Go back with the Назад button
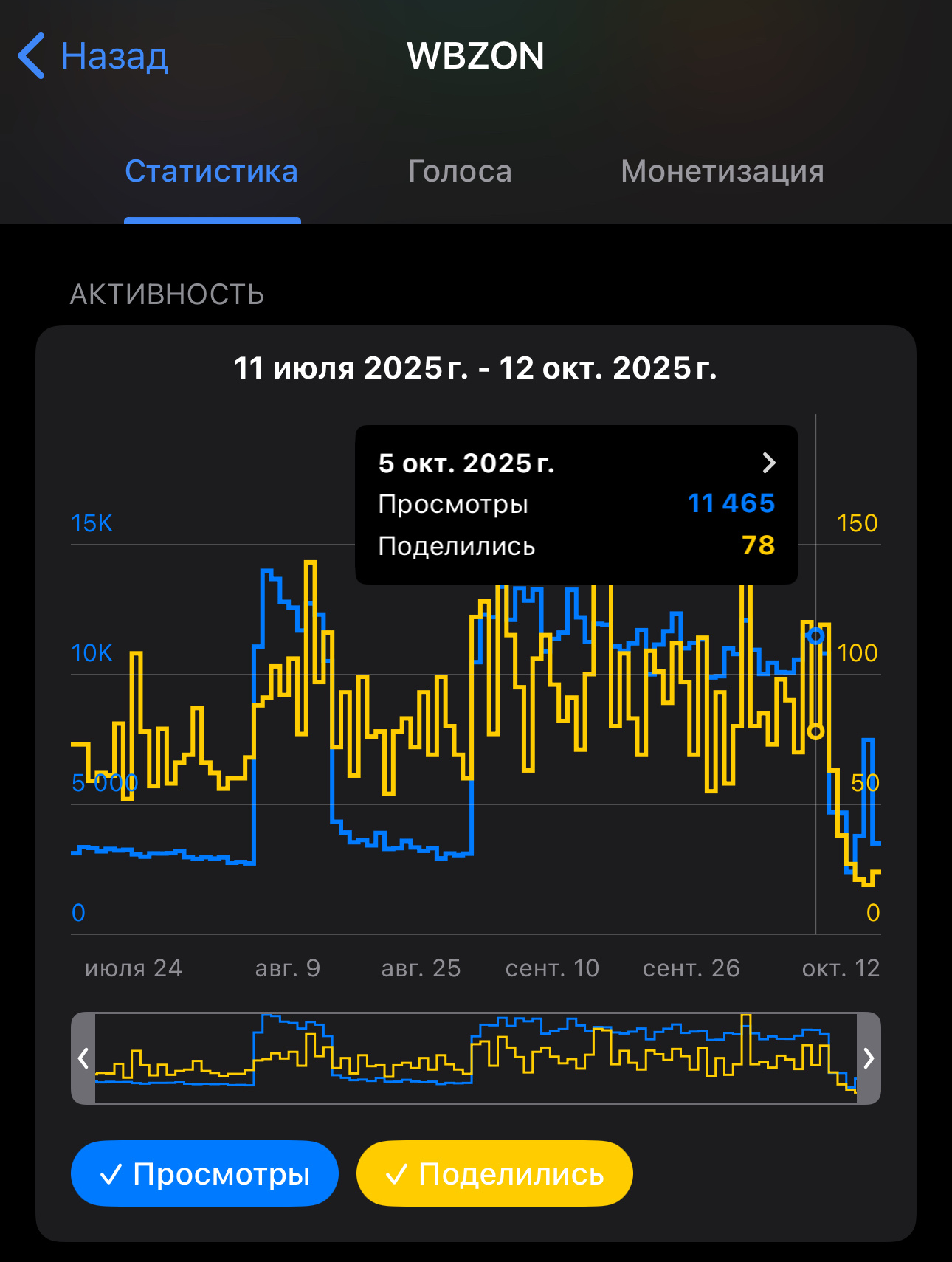 tap(94, 56)
